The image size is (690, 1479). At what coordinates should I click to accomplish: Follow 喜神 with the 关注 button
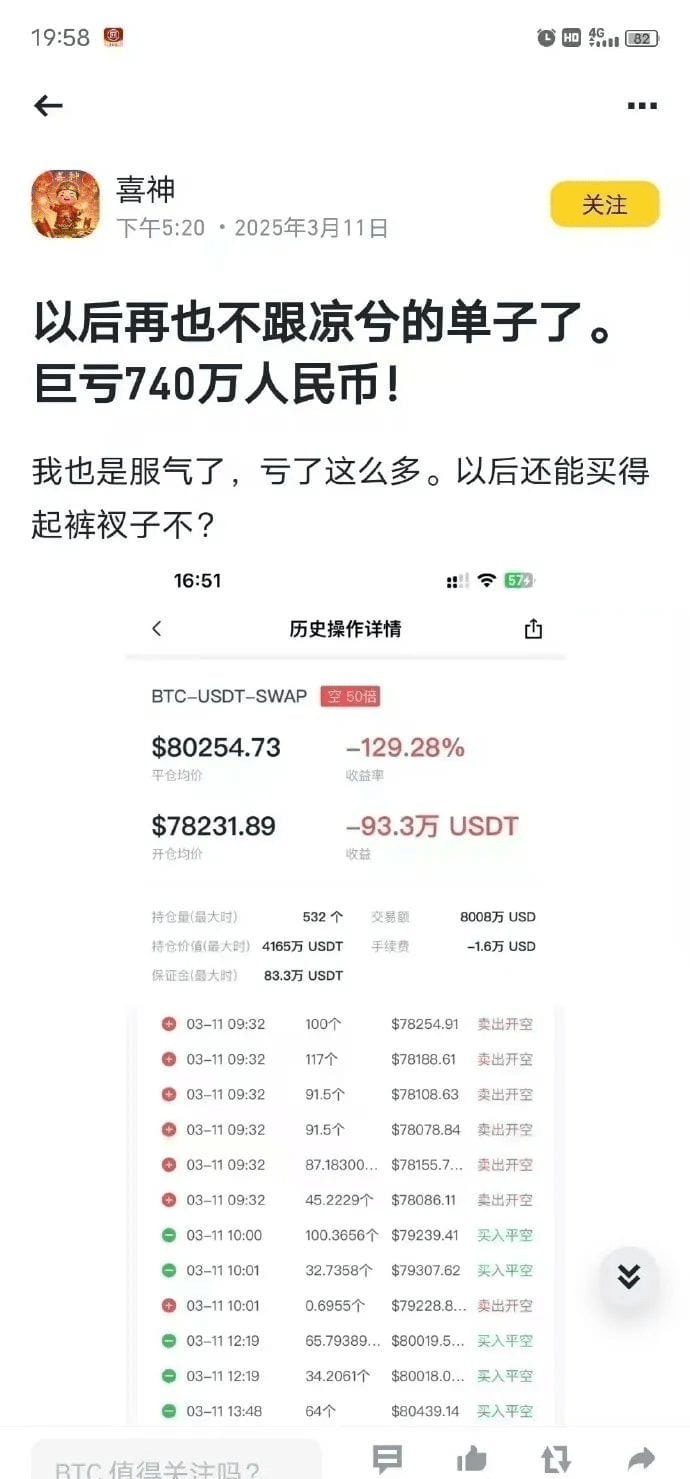tap(604, 205)
